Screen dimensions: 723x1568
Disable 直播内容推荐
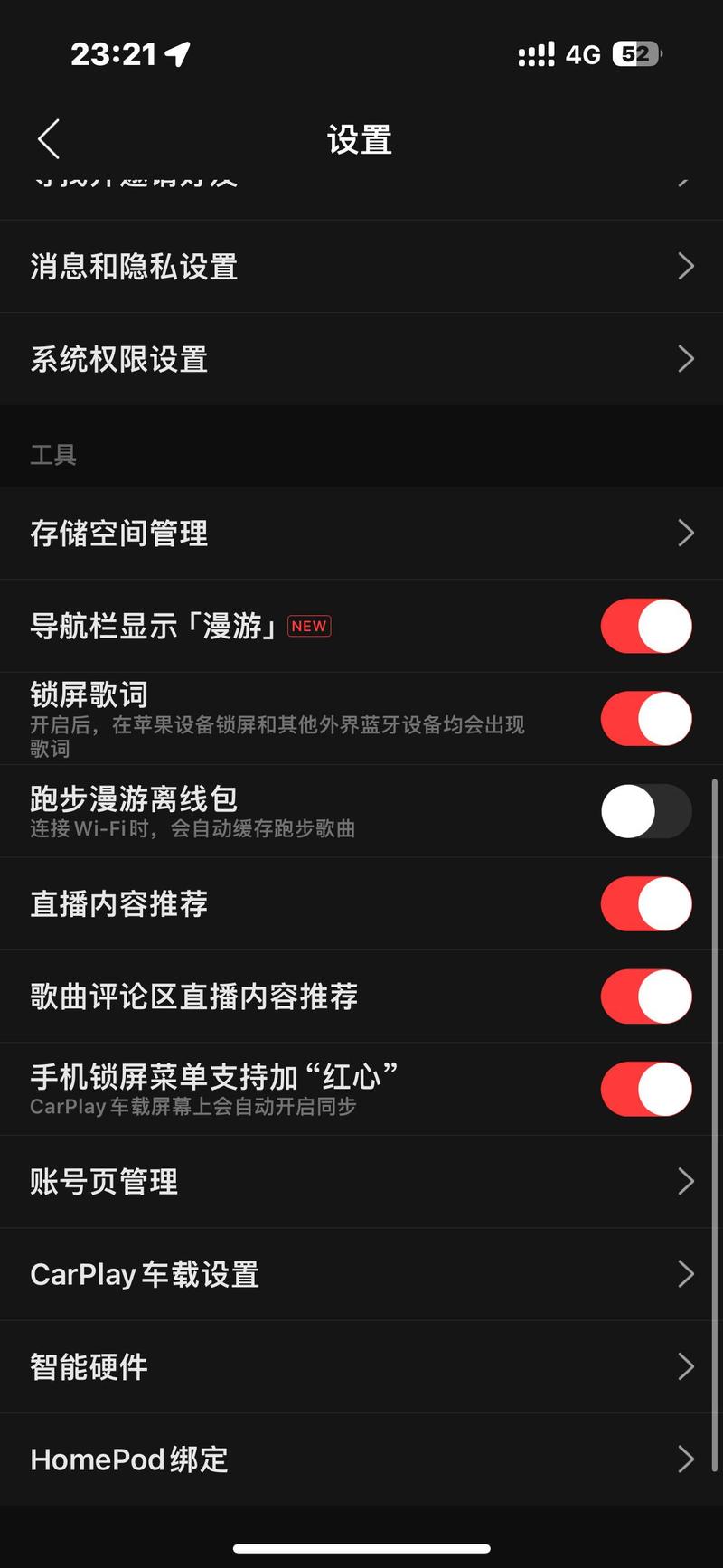click(x=645, y=903)
